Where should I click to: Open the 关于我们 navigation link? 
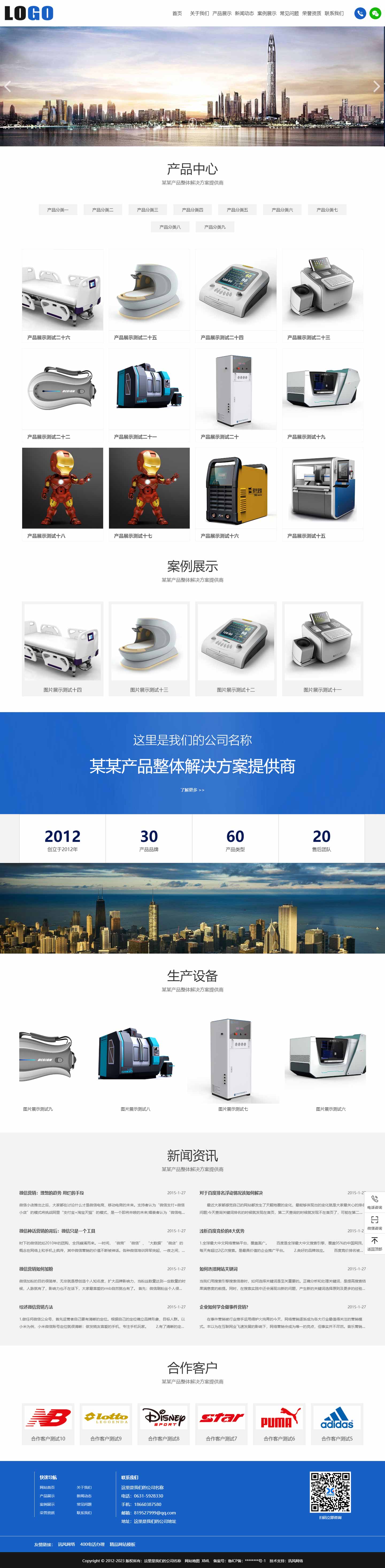coord(199,13)
